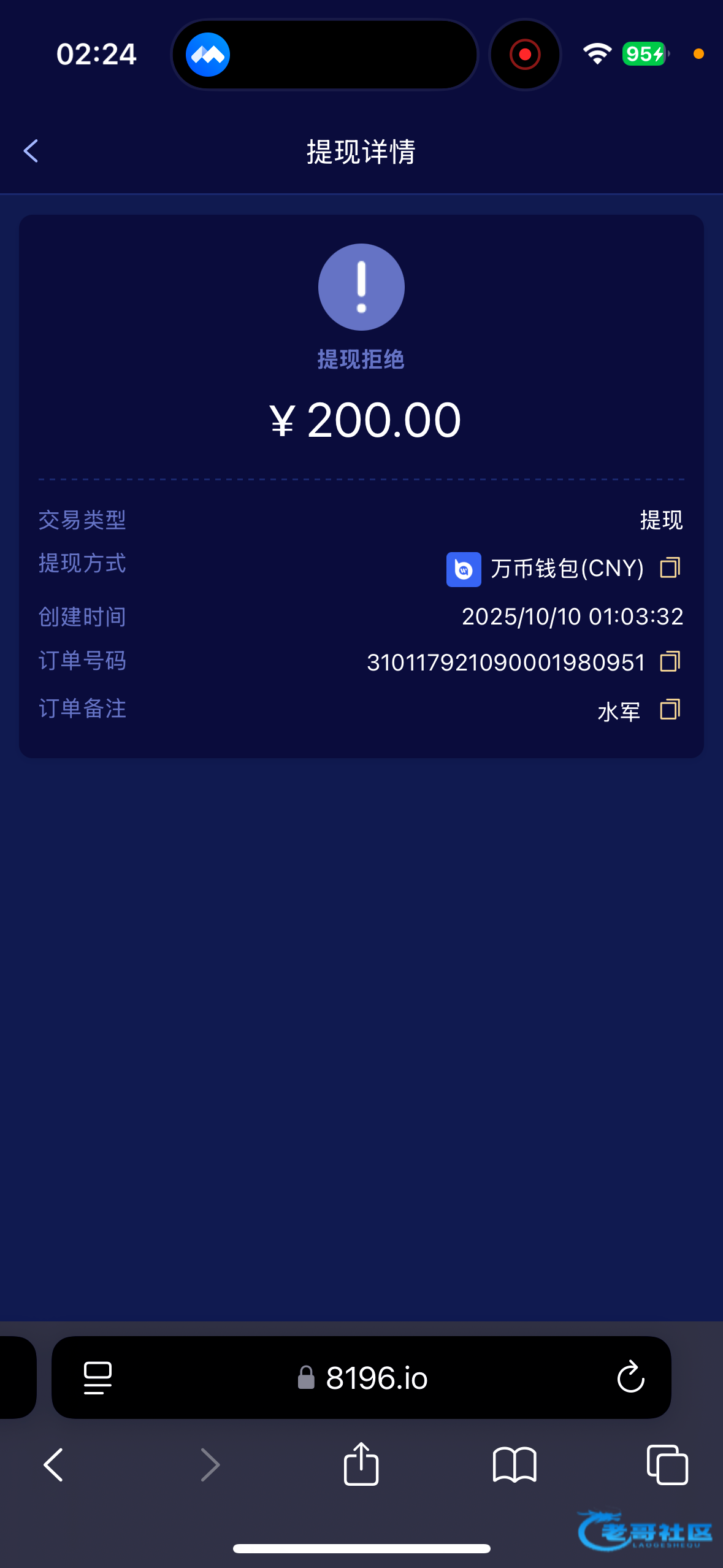This screenshot has width=723, height=1568.
Task: Tap the 8196.io address bar
Action: tap(377, 1378)
